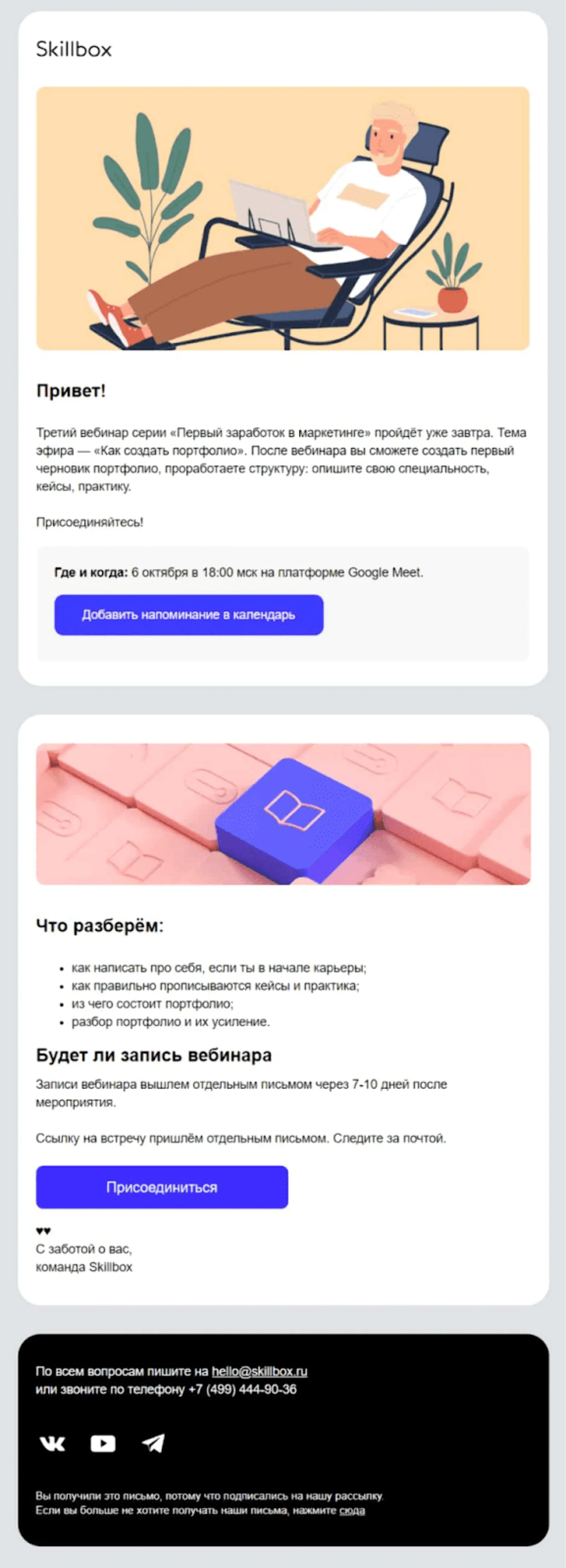Screen dimensions: 566x1568
Task: Tap the 'Присоединиться' button
Action: click(162, 1187)
